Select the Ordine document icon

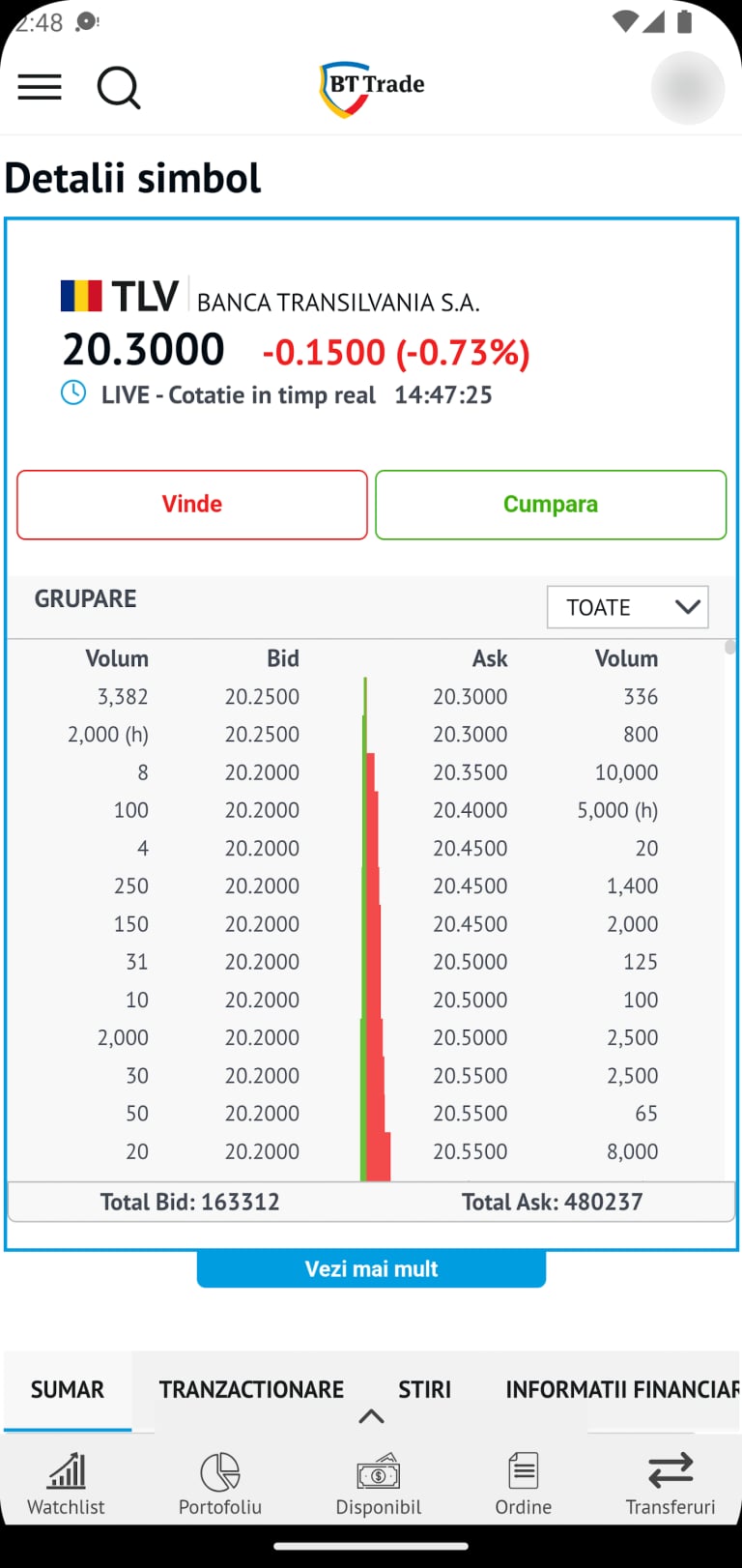coord(523,1471)
